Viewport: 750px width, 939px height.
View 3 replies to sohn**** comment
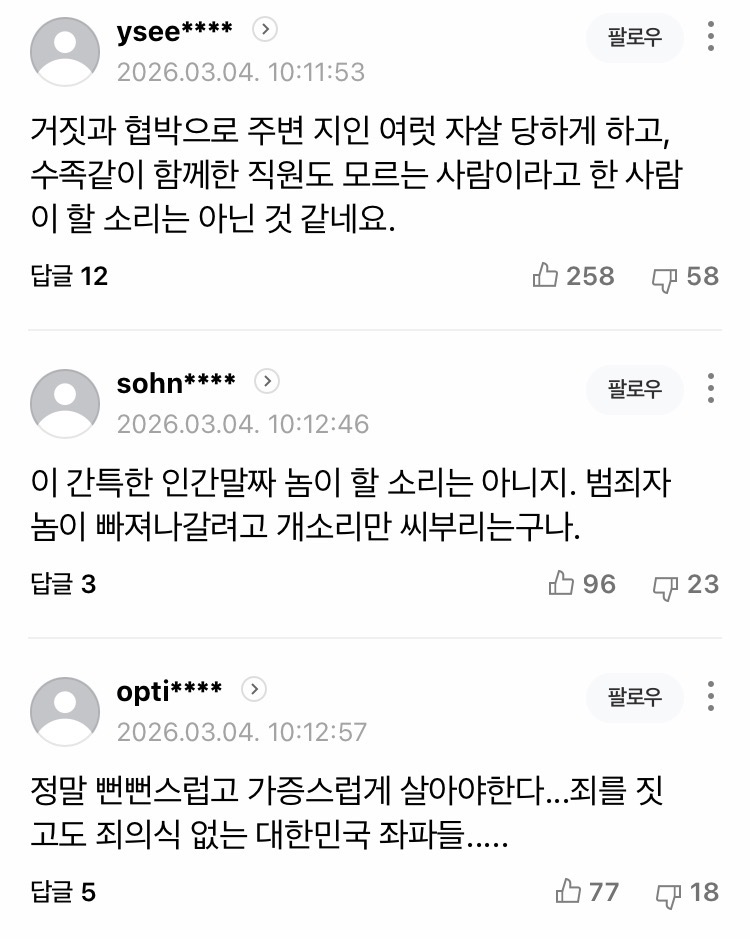tap(63, 584)
